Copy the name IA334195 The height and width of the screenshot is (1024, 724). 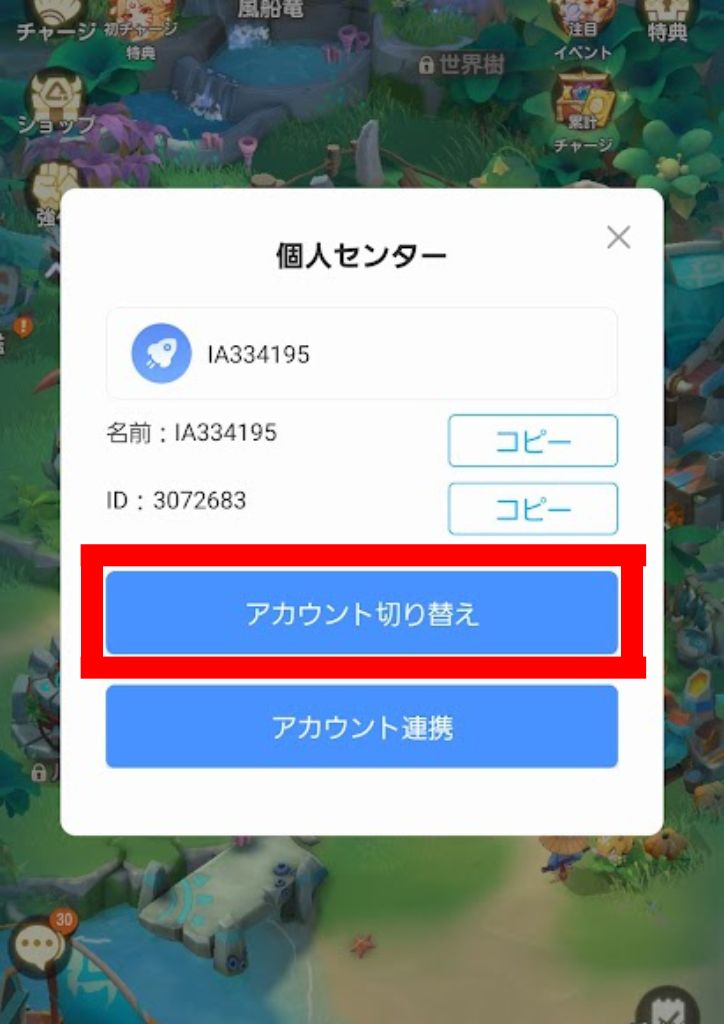coord(532,441)
